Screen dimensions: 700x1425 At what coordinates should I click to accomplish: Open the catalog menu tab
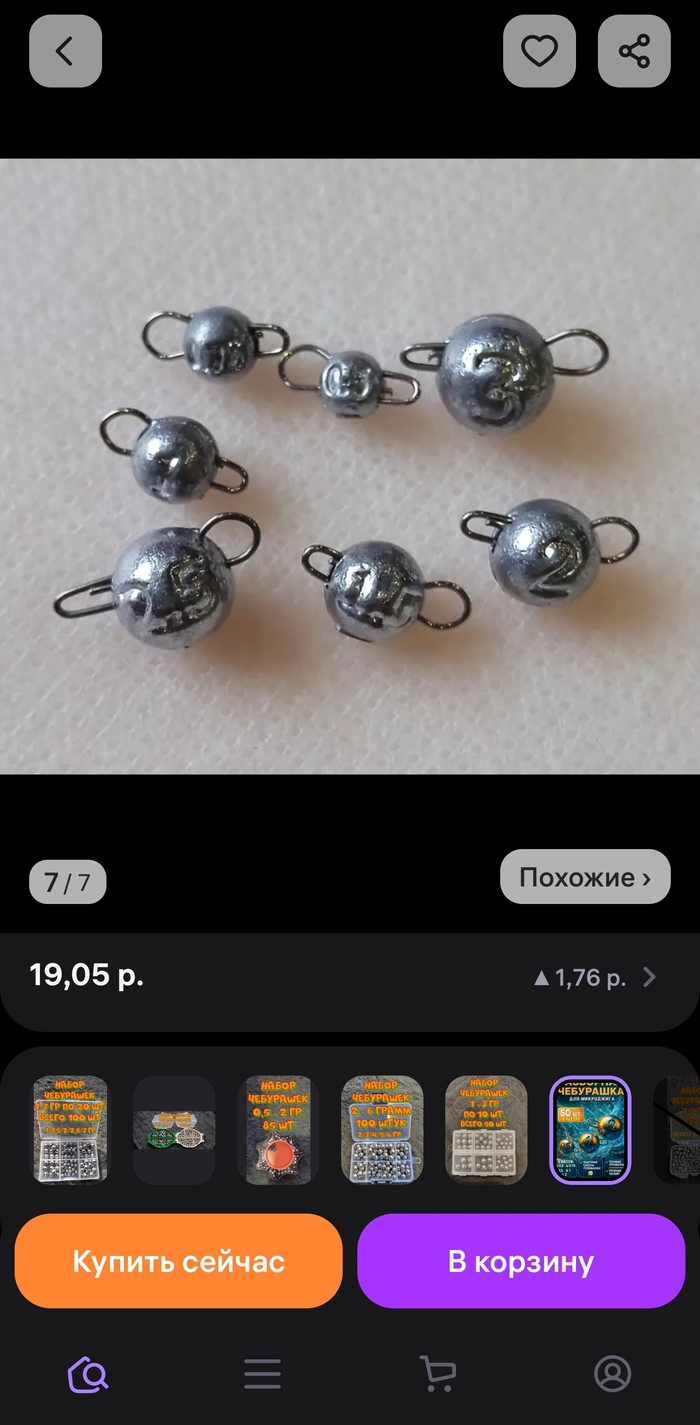coord(262,1374)
